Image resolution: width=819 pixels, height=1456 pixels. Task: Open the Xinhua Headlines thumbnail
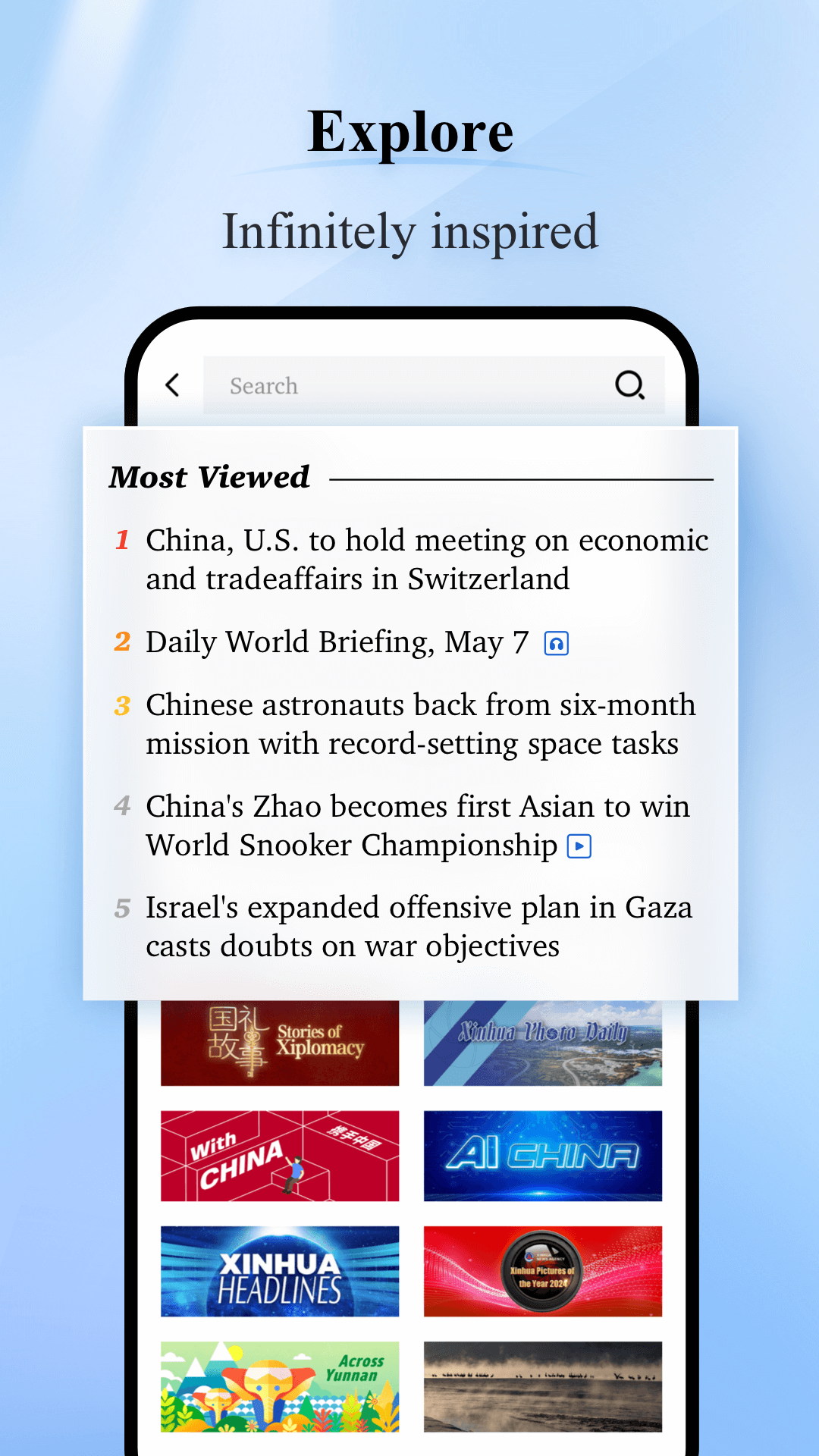point(280,1272)
